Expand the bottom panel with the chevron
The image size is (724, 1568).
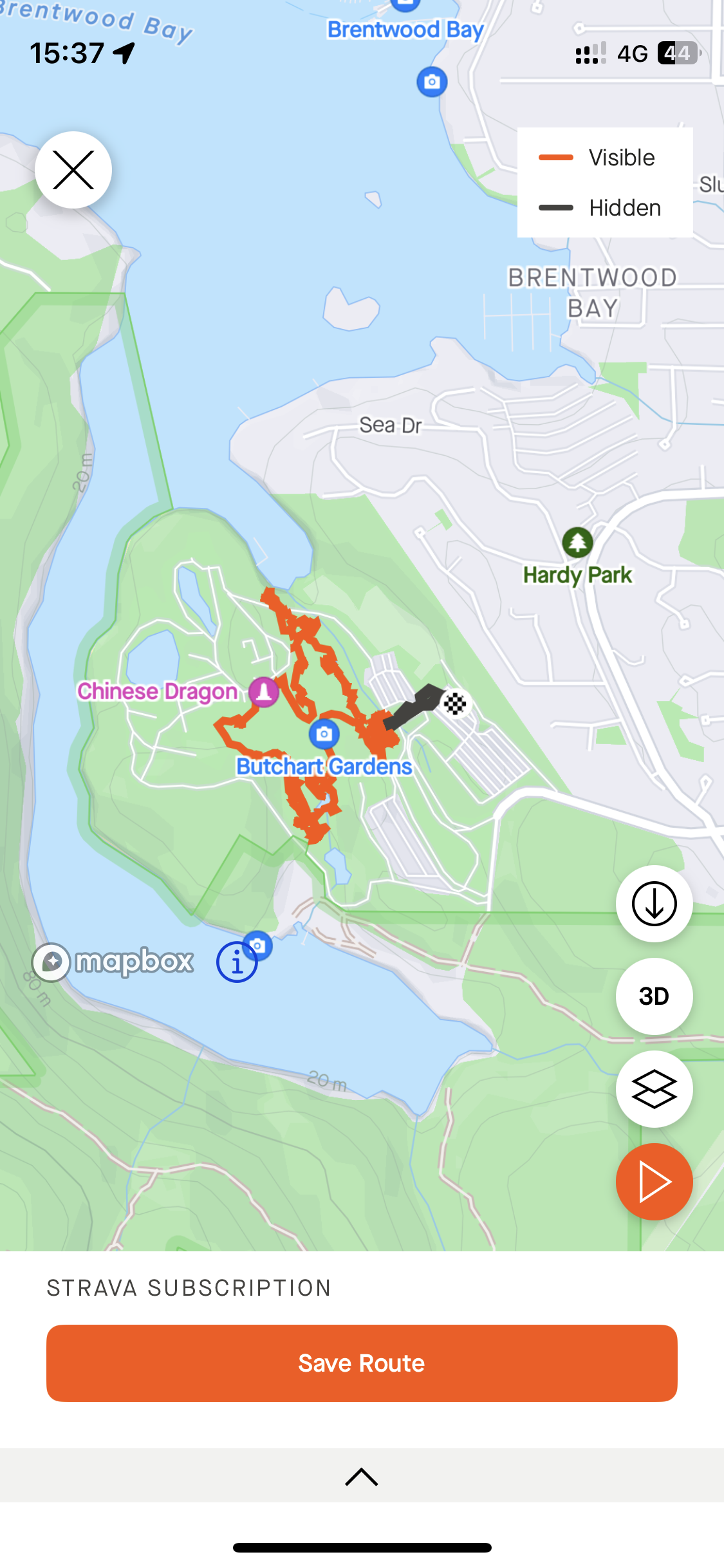(x=362, y=1477)
